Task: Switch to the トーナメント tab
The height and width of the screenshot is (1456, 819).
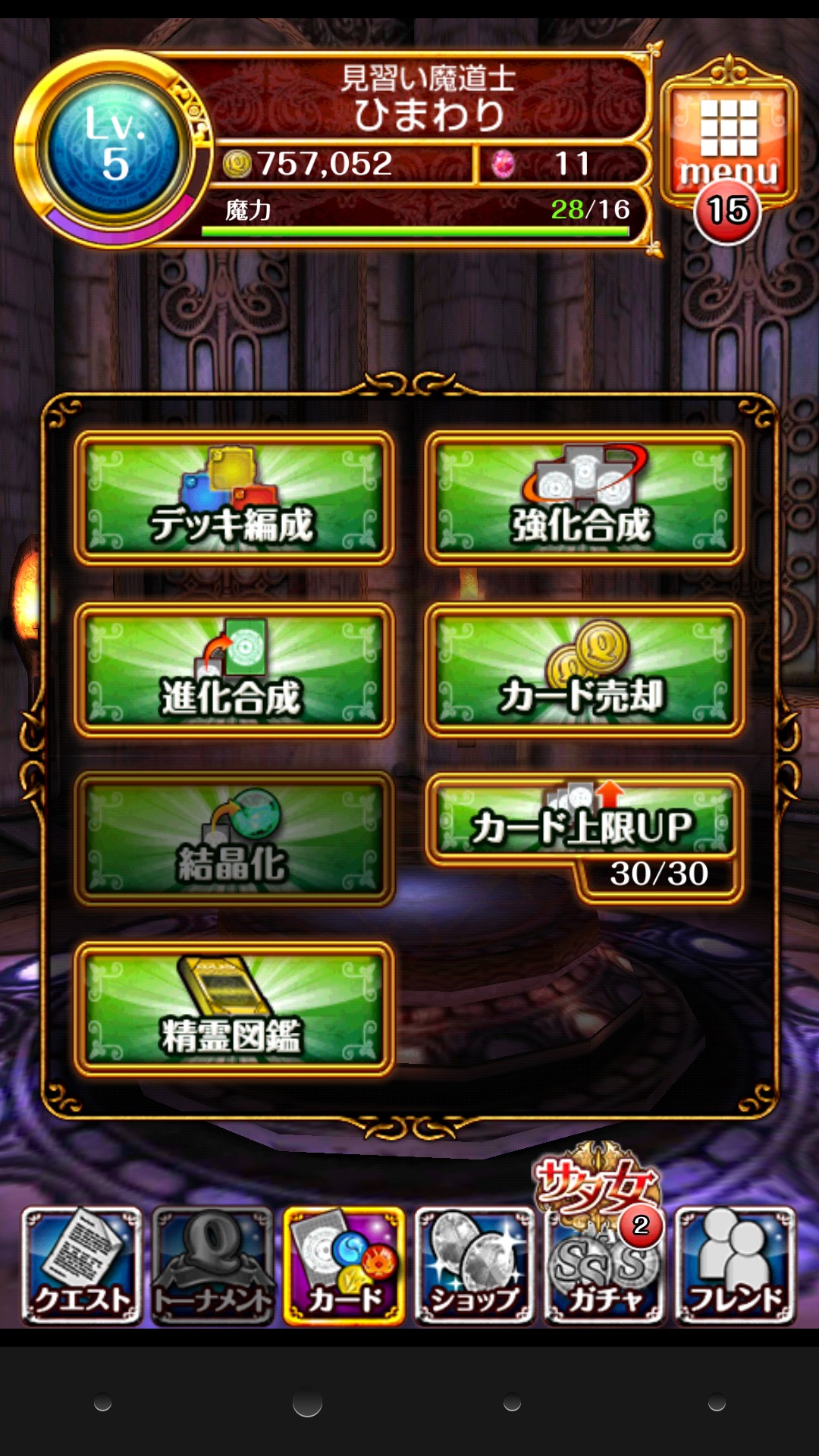Action: [213, 1266]
